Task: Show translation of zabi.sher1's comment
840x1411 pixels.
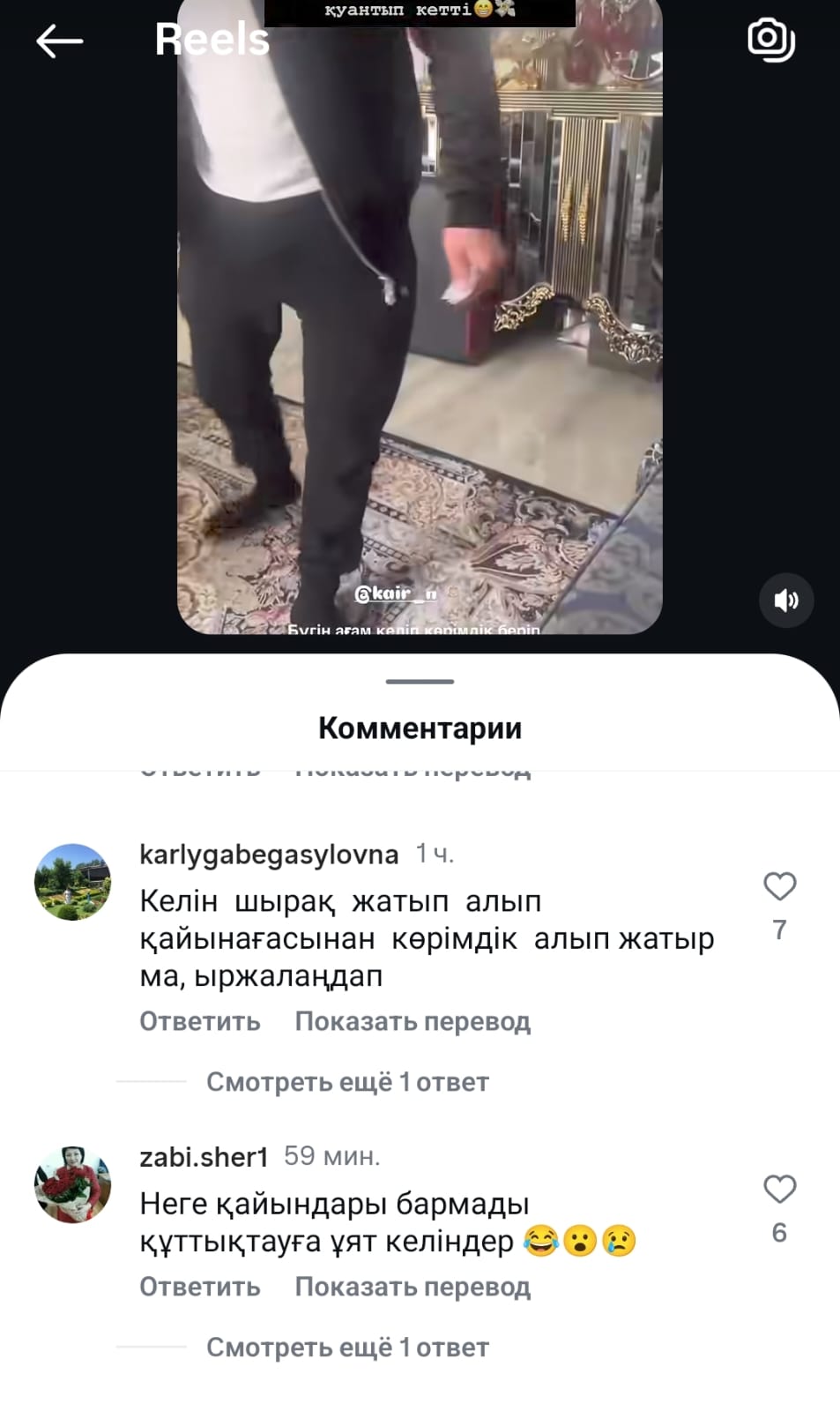Action: coord(413,1287)
